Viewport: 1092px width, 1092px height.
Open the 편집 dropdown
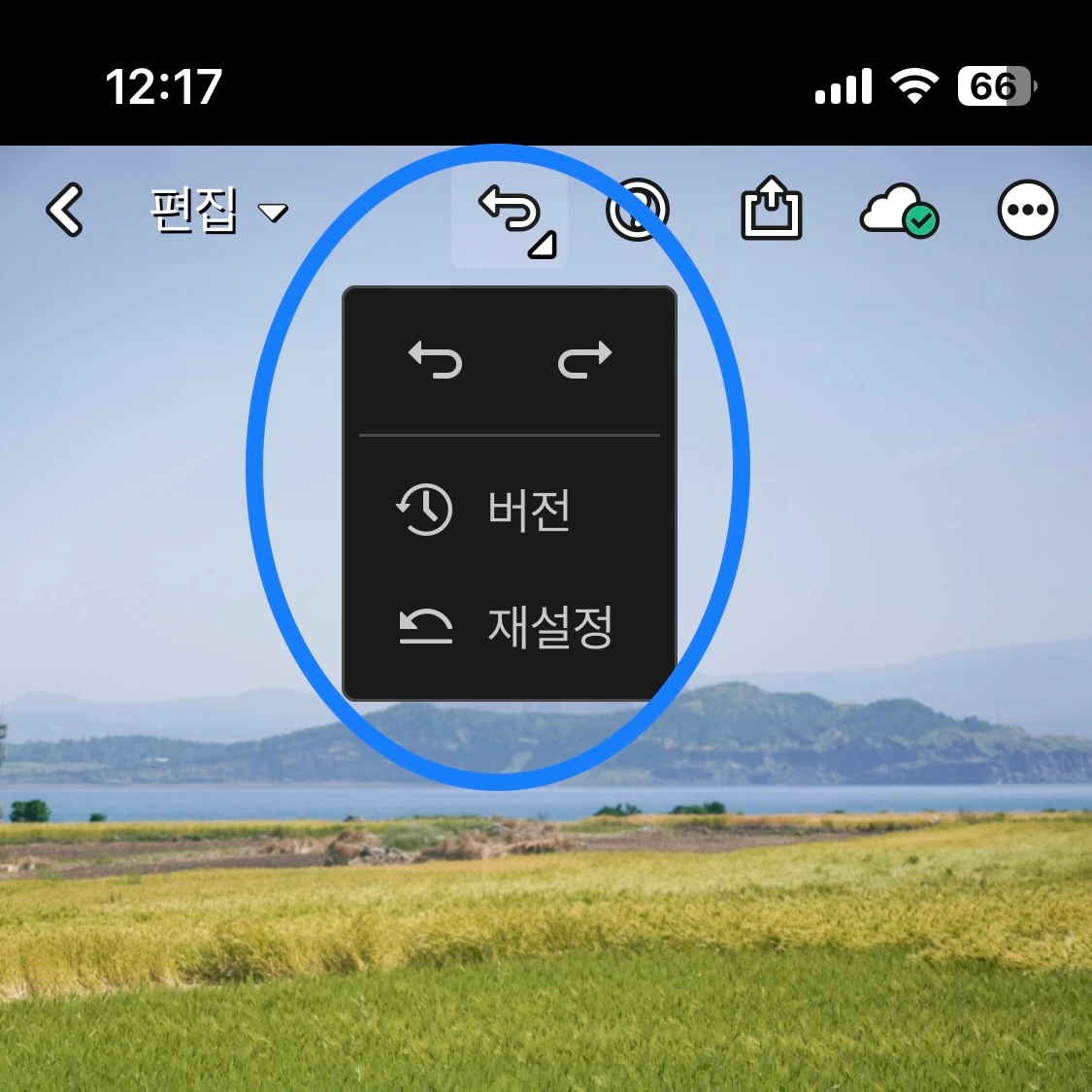(x=218, y=210)
